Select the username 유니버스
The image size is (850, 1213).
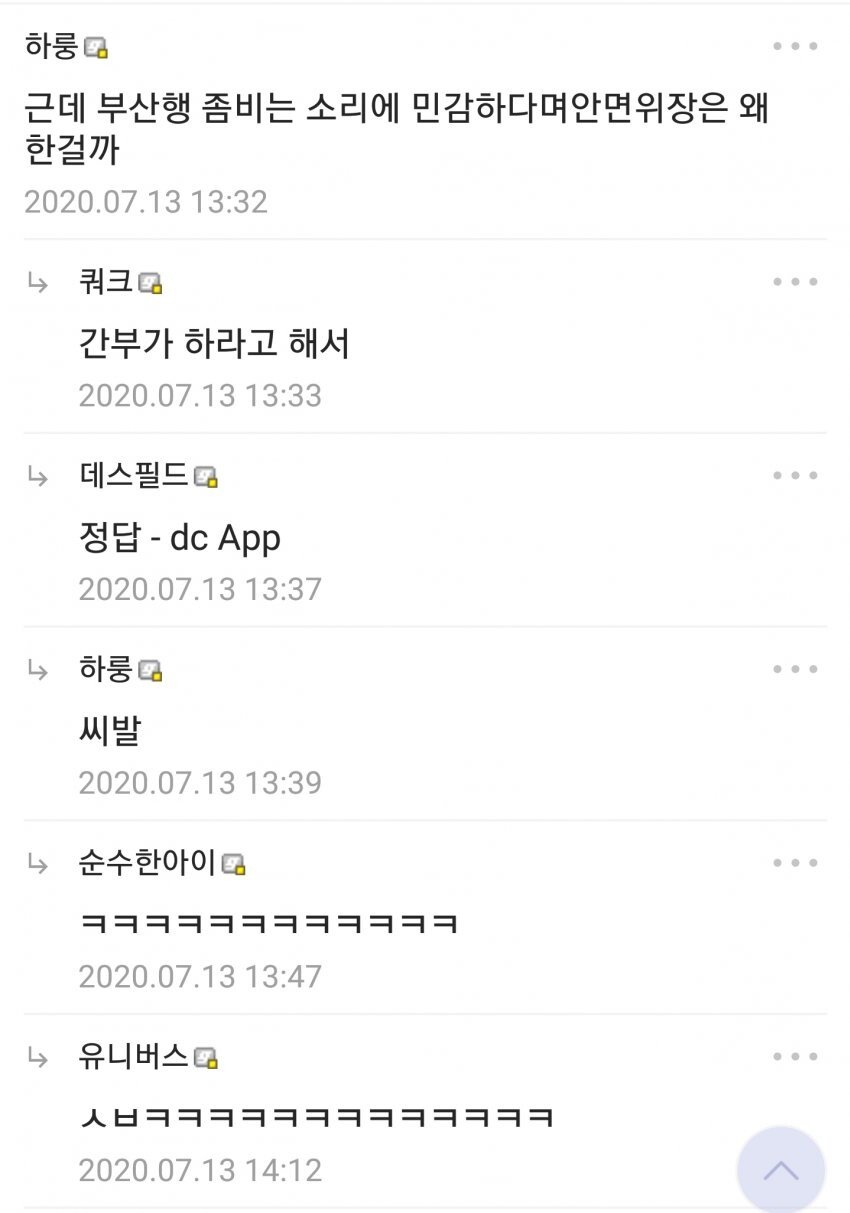(x=133, y=1055)
